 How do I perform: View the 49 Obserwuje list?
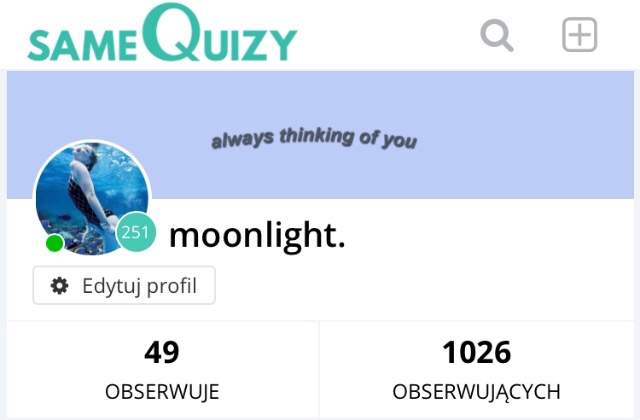pyautogui.click(x=162, y=370)
